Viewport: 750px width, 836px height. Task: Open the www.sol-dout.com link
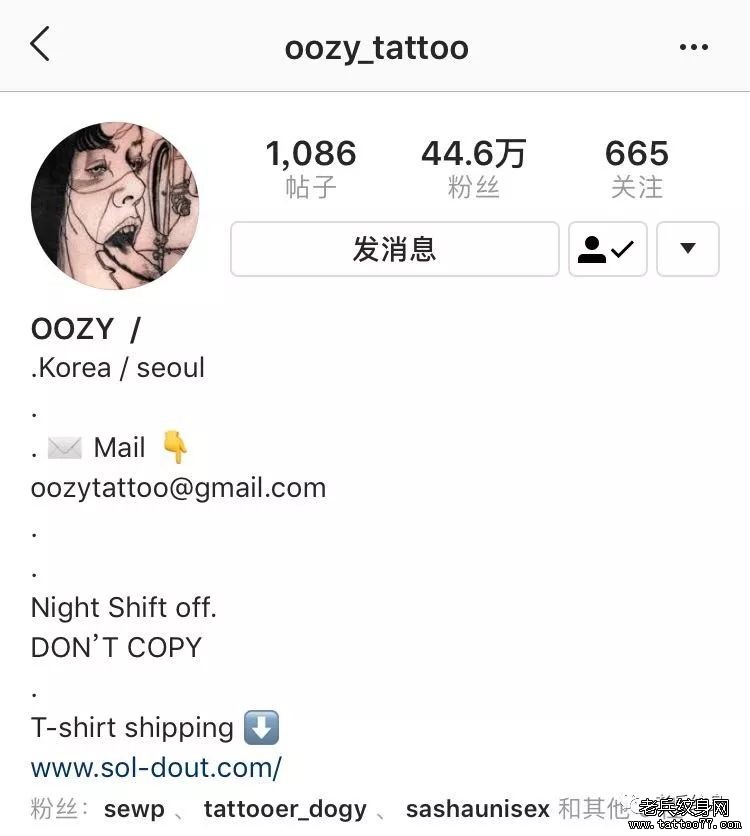(x=156, y=767)
